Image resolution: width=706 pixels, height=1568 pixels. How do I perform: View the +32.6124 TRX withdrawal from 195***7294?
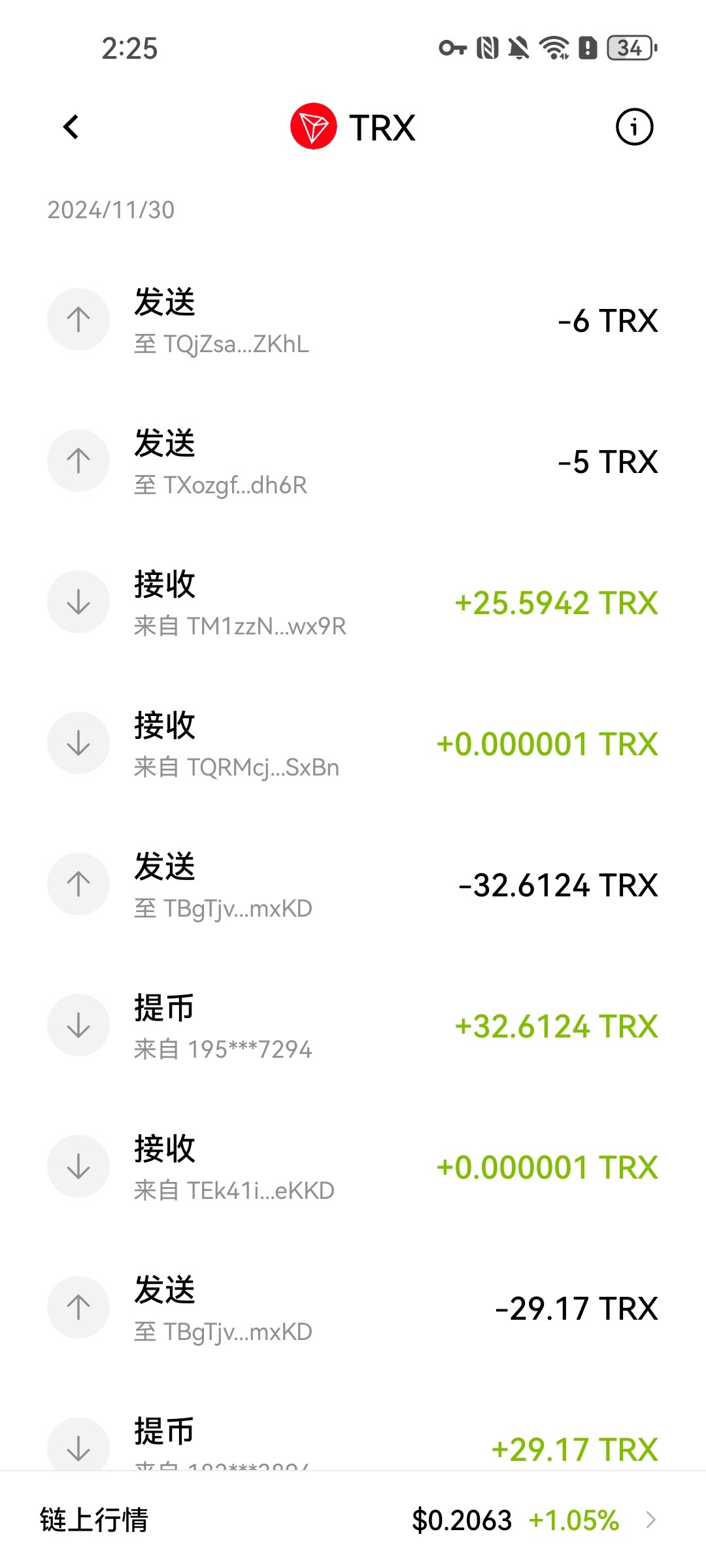click(x=353, y=1026)
